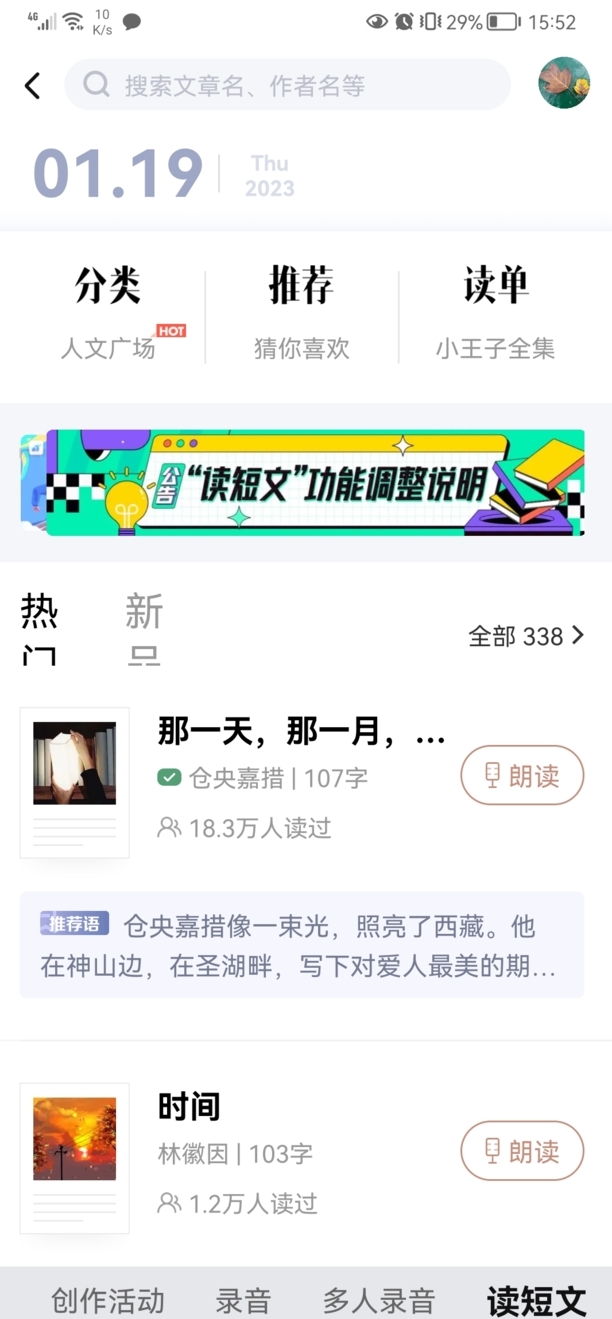612x1319 pixels.
Task: Switch to the 新品 tab
Action: pos(143,628)
